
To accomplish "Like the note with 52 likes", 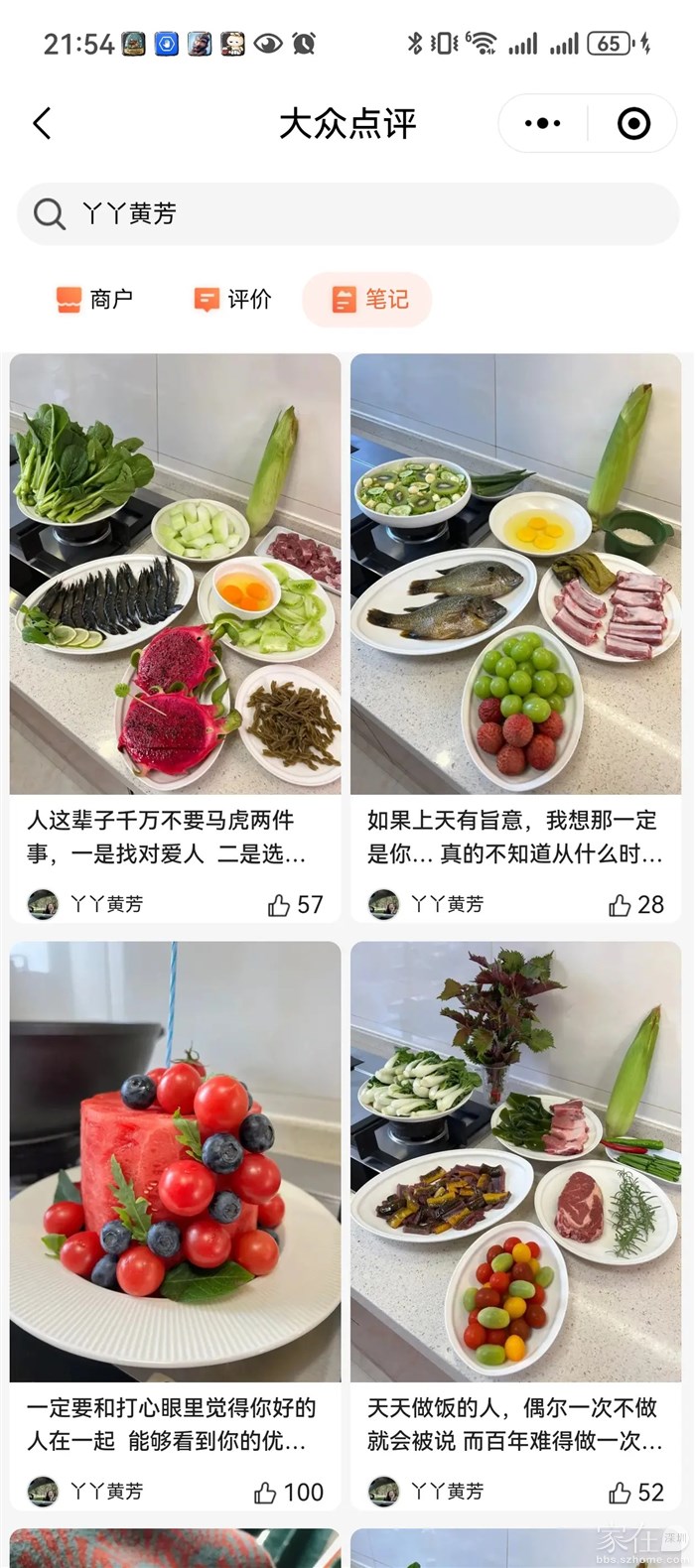I will tap(620, 1493).
